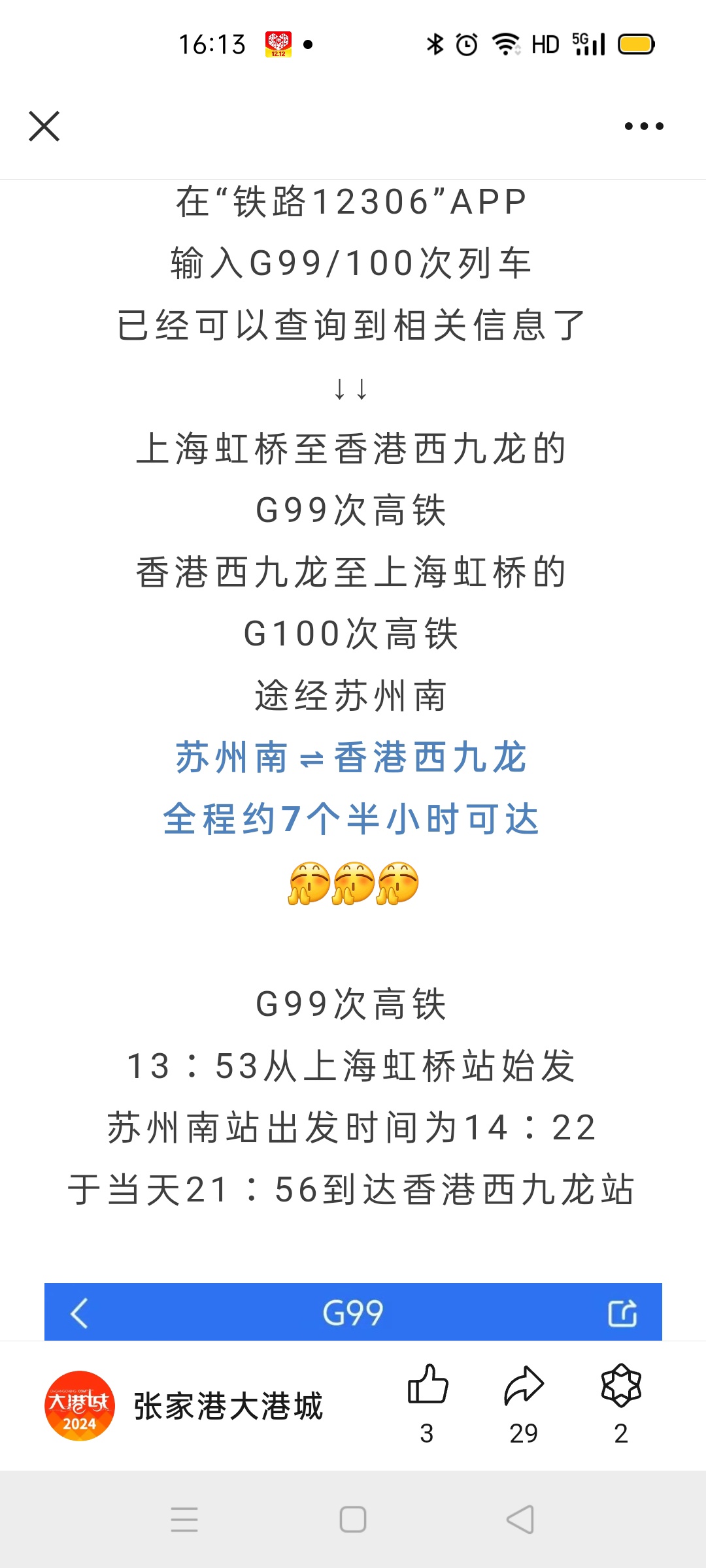Close the article page
Viewport: 706px width, 1568px height.
[44, 126]
